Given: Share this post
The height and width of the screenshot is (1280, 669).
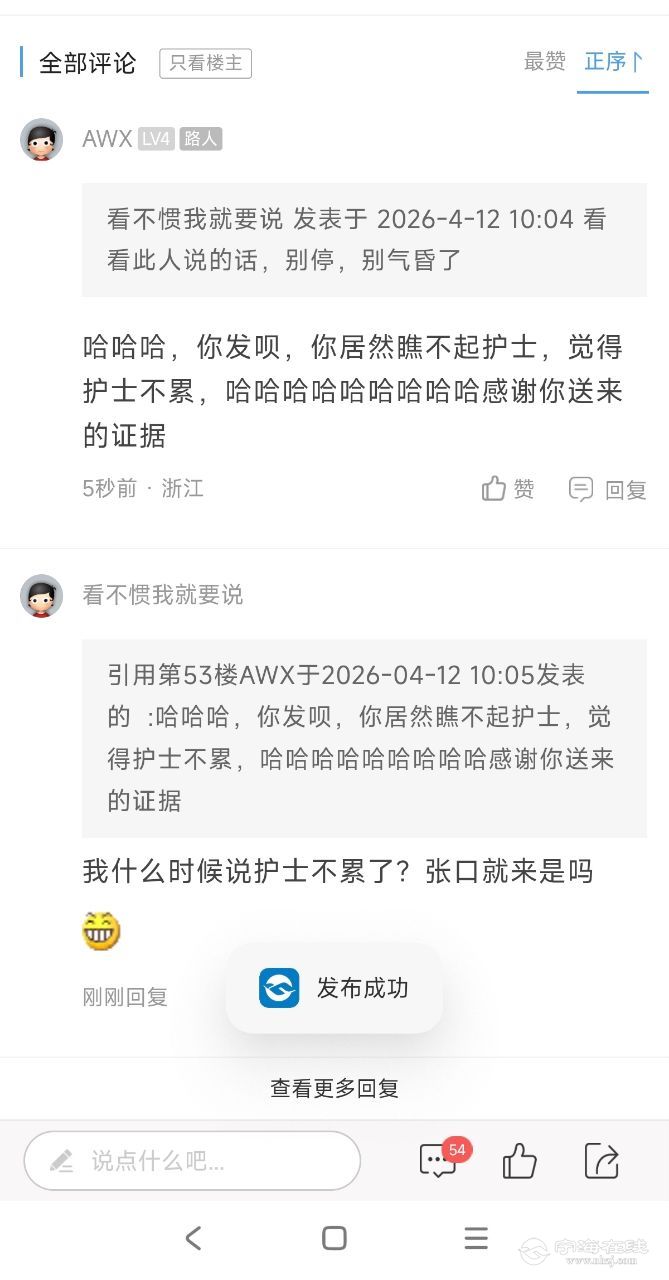Looking at the screenshot, I should coord(602,1161).
